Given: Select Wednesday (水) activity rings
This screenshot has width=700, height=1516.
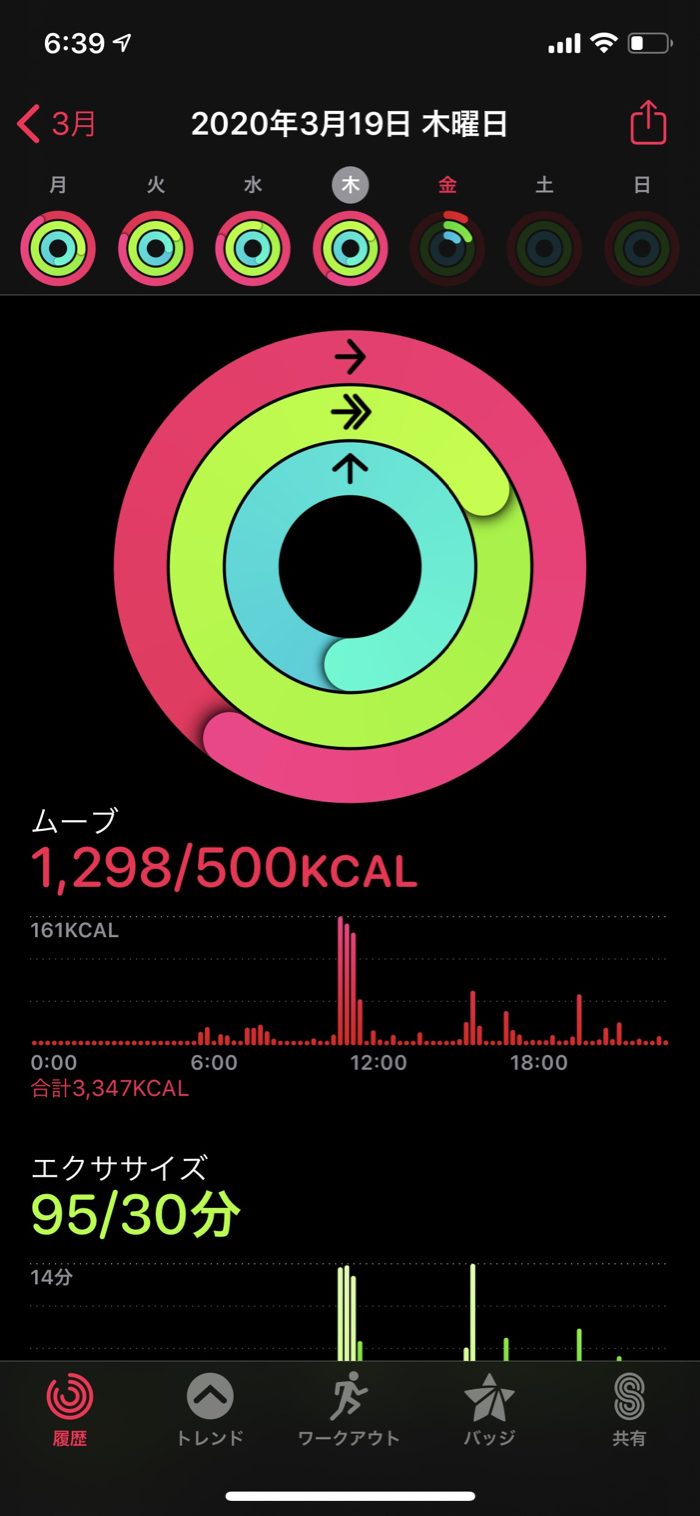Looking at the screenshot, I should 253,248.
